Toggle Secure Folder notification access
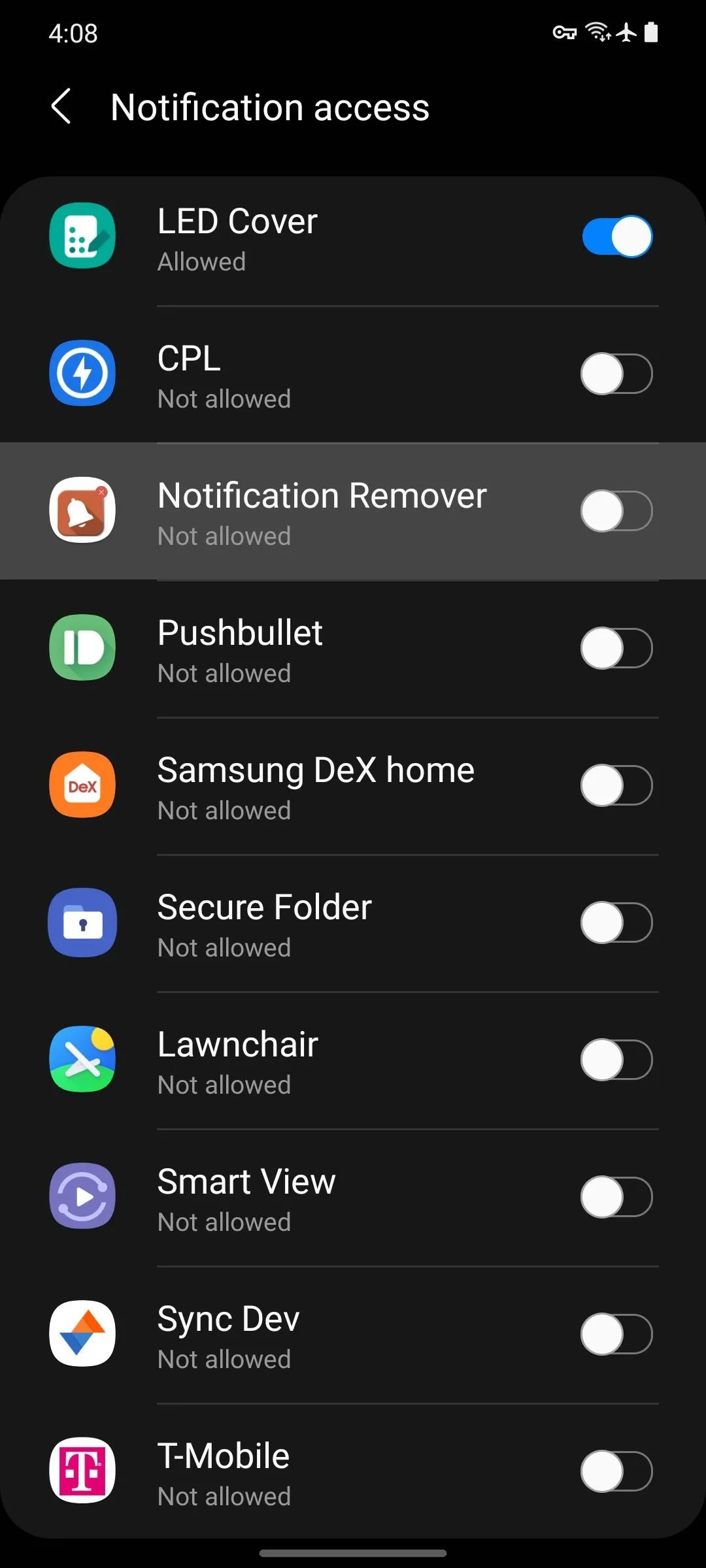 (x=617, y=923)
